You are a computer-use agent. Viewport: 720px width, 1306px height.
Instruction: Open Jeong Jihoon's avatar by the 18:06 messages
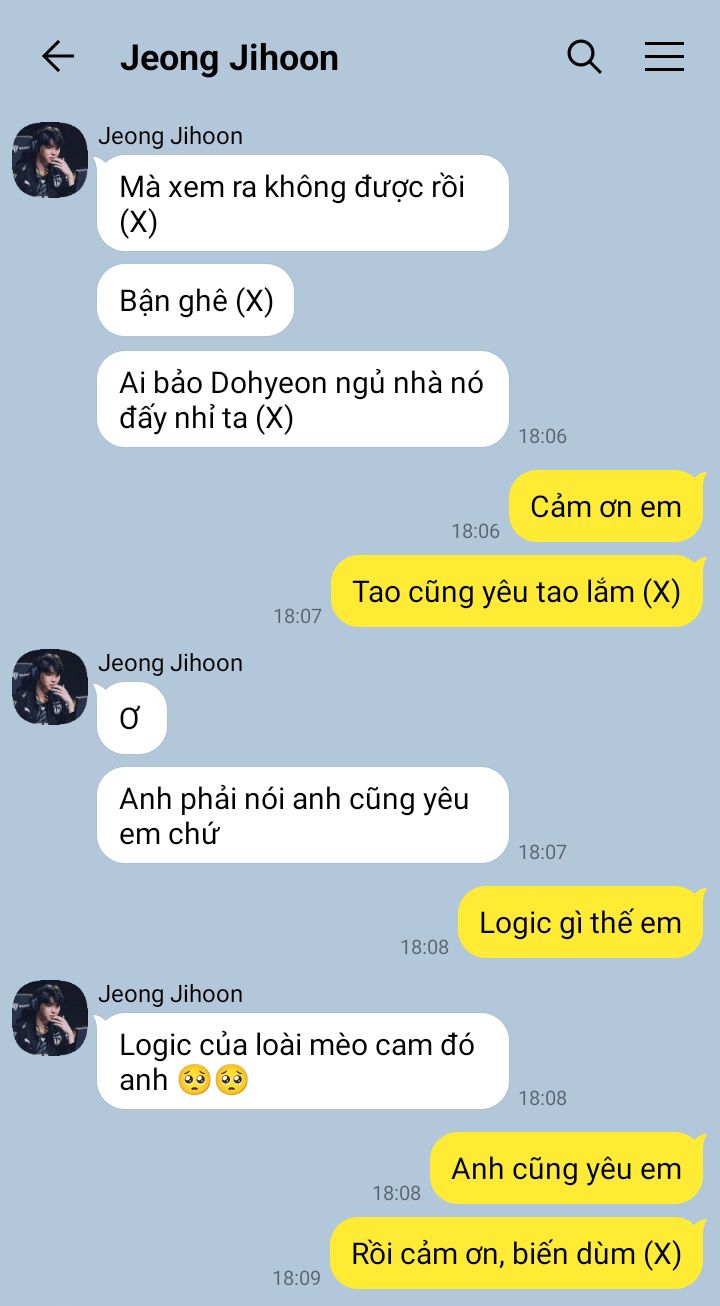(x=50, y=160)
